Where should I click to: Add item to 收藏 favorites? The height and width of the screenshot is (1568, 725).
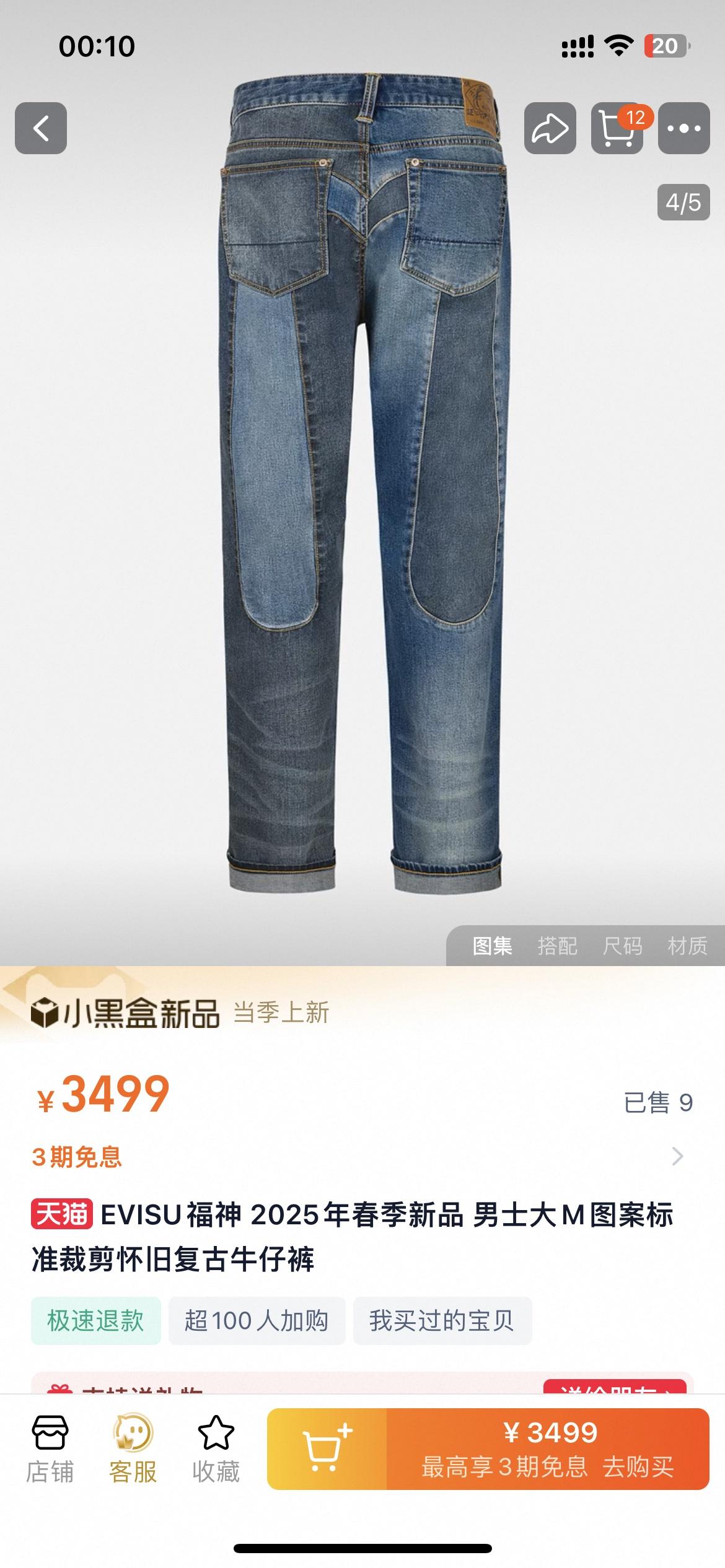(216, 1449)
